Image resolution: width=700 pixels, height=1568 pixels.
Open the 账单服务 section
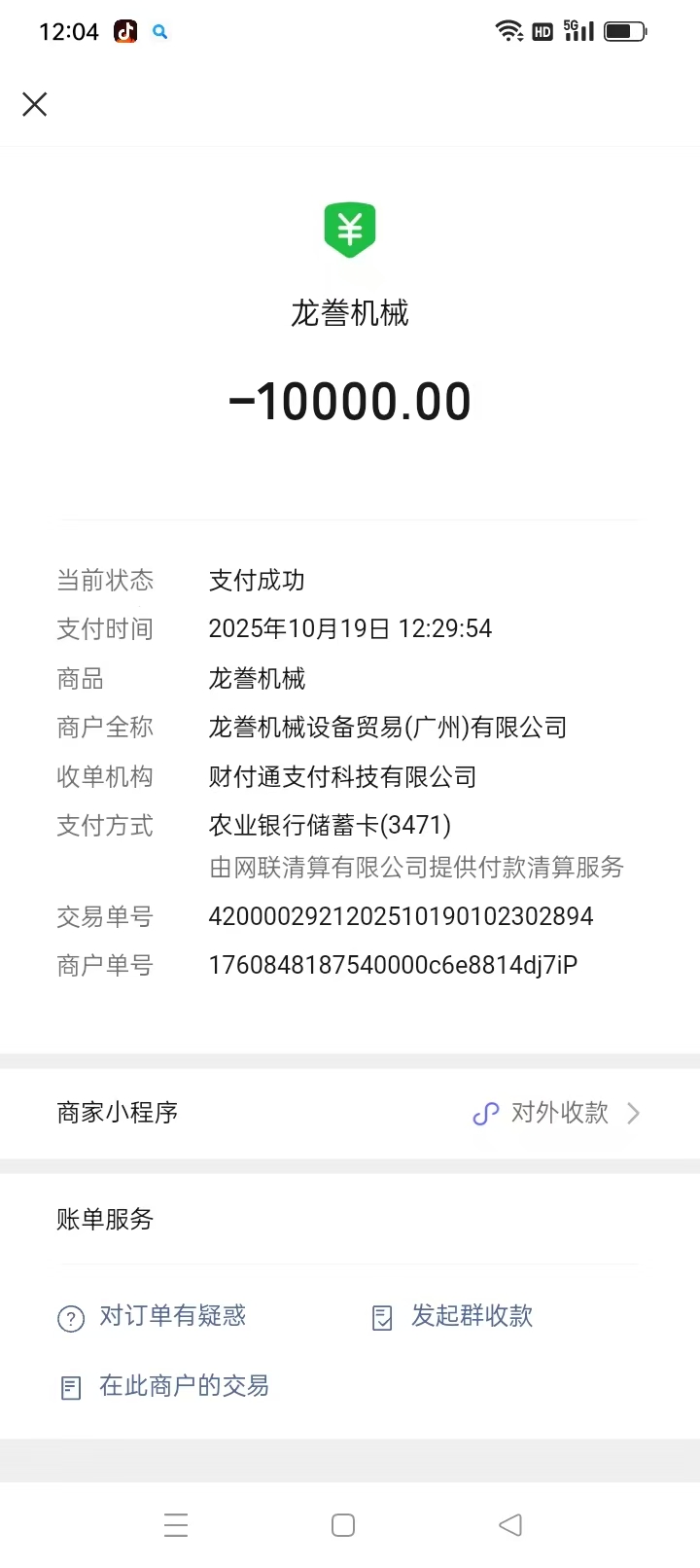coord(104,1219)
